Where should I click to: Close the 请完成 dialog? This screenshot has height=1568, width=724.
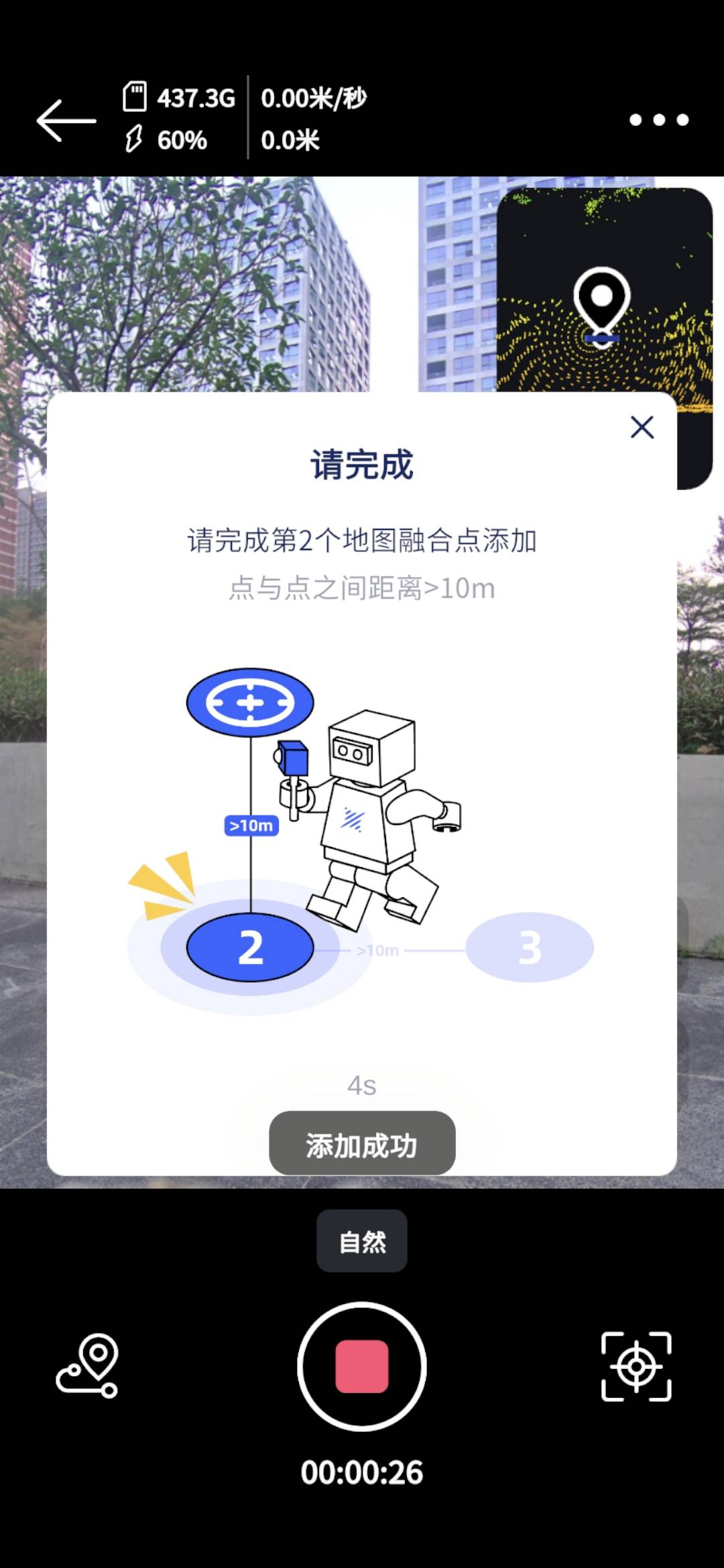point(642,427)
